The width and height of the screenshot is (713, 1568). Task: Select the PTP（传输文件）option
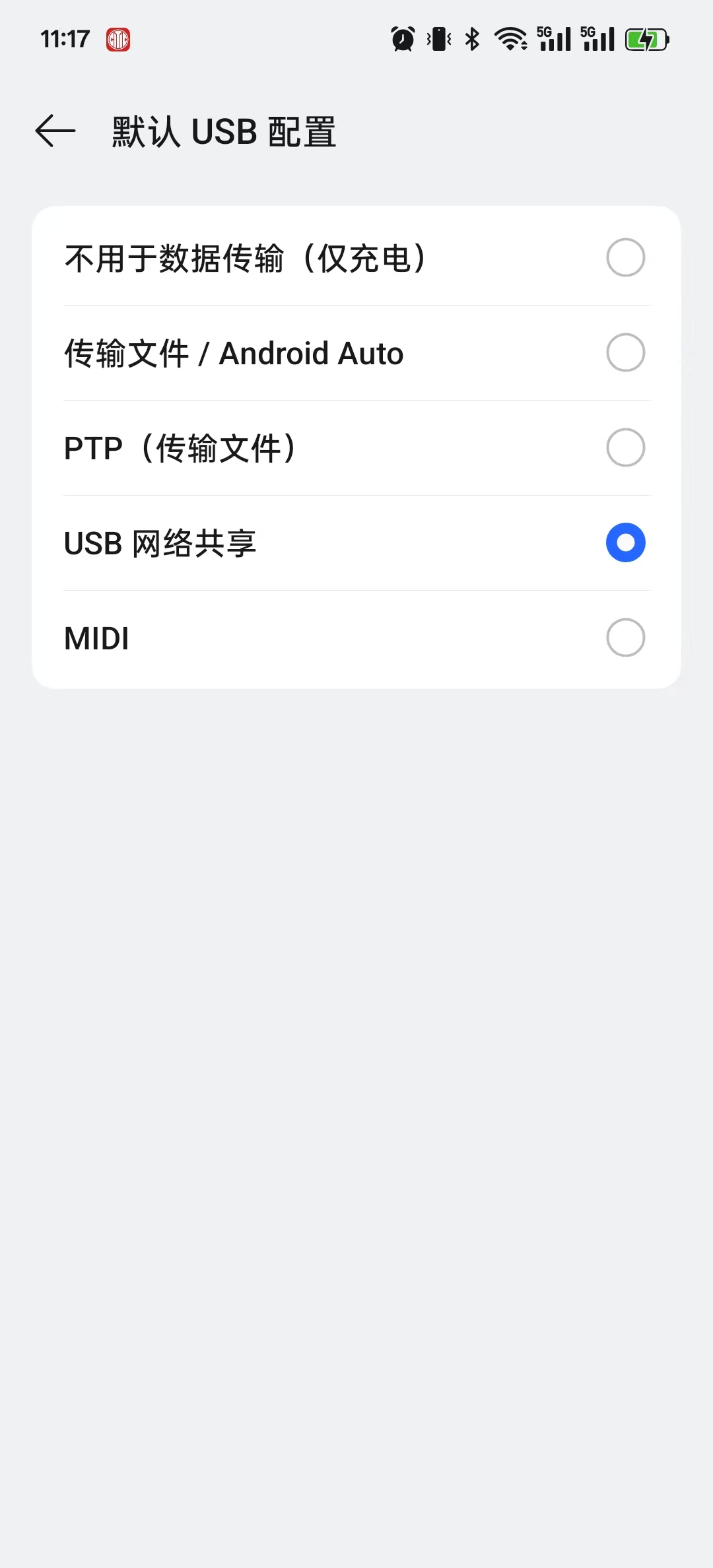coord(625,447)
